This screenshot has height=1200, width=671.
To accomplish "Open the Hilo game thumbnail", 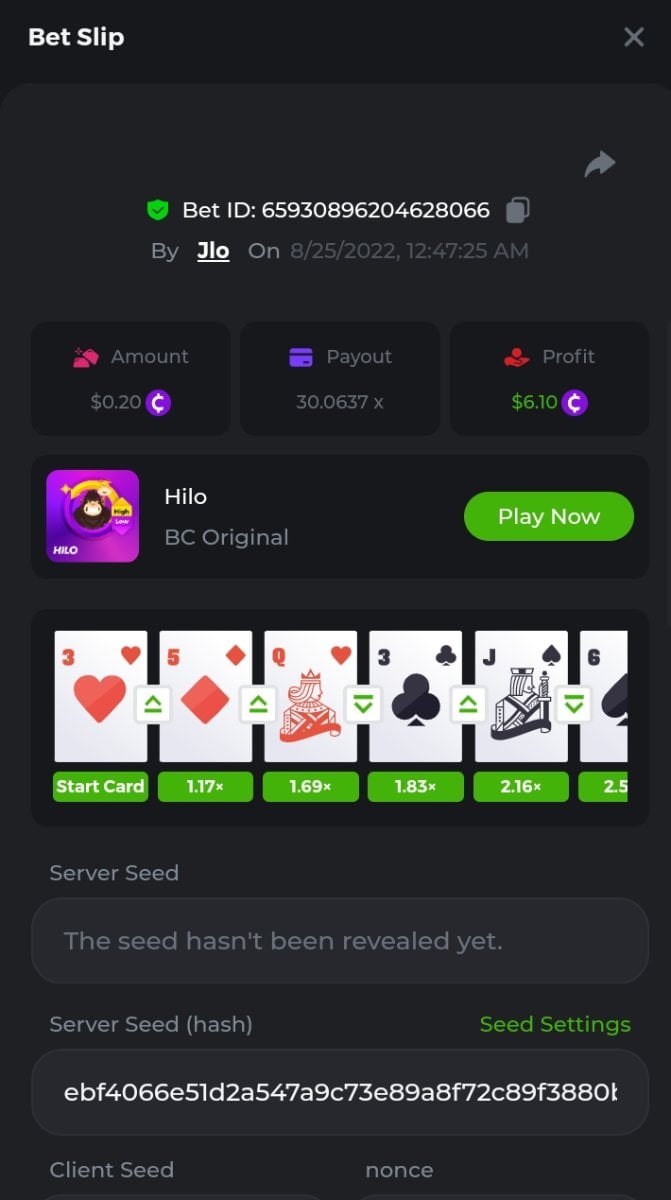I will 93,516.
